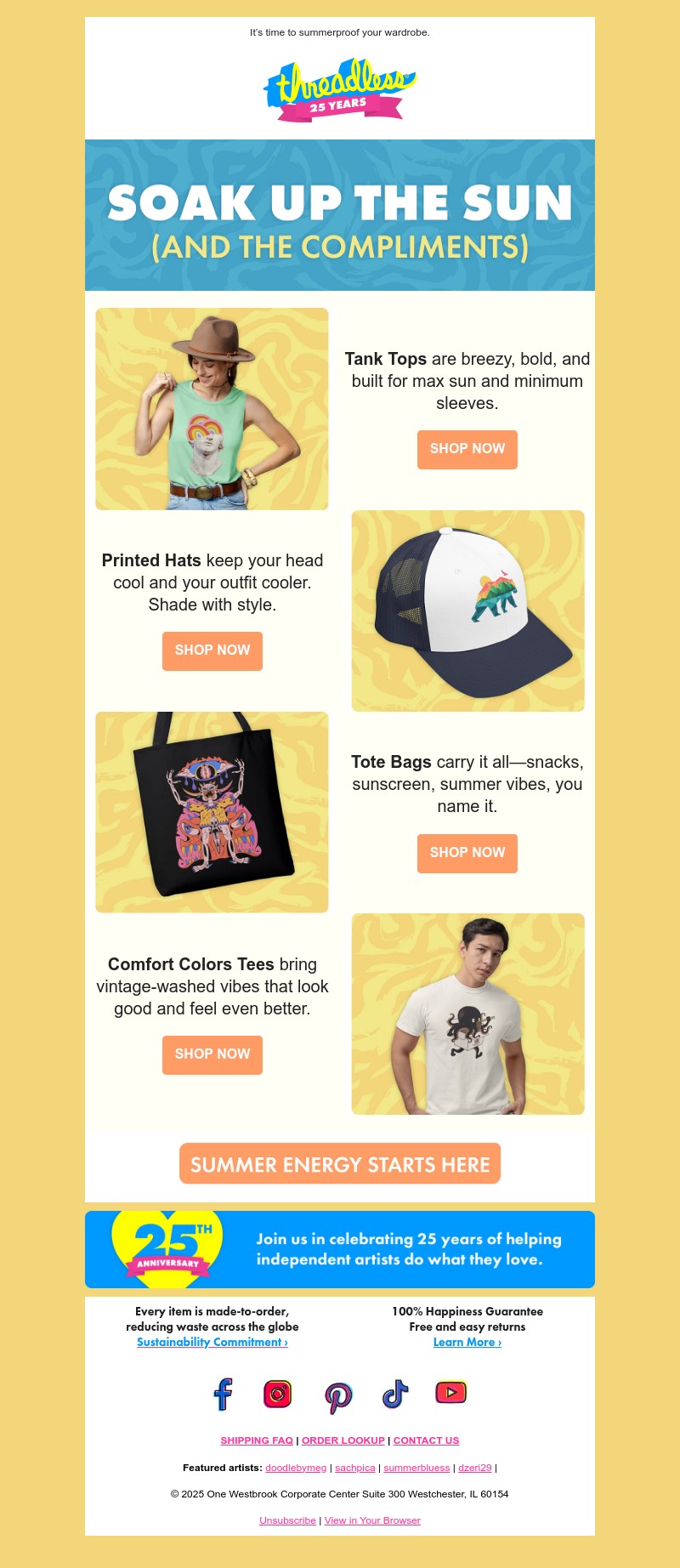Tap Shop Now for Tote Bags
Viewport: 680px width, 1568px height.
(467, 853)
